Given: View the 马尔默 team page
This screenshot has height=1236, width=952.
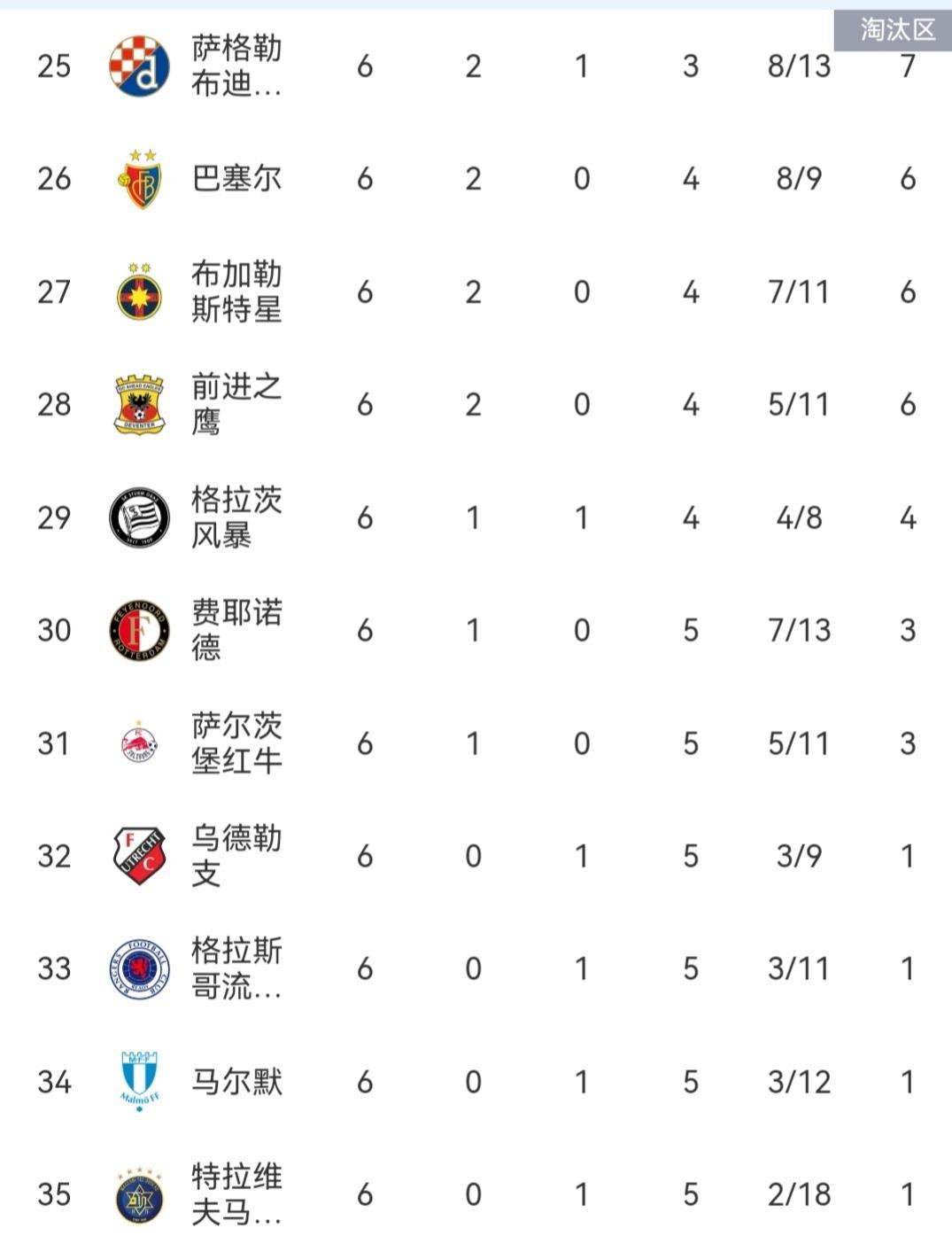Looking at the screenshot, I should 236,1082.
